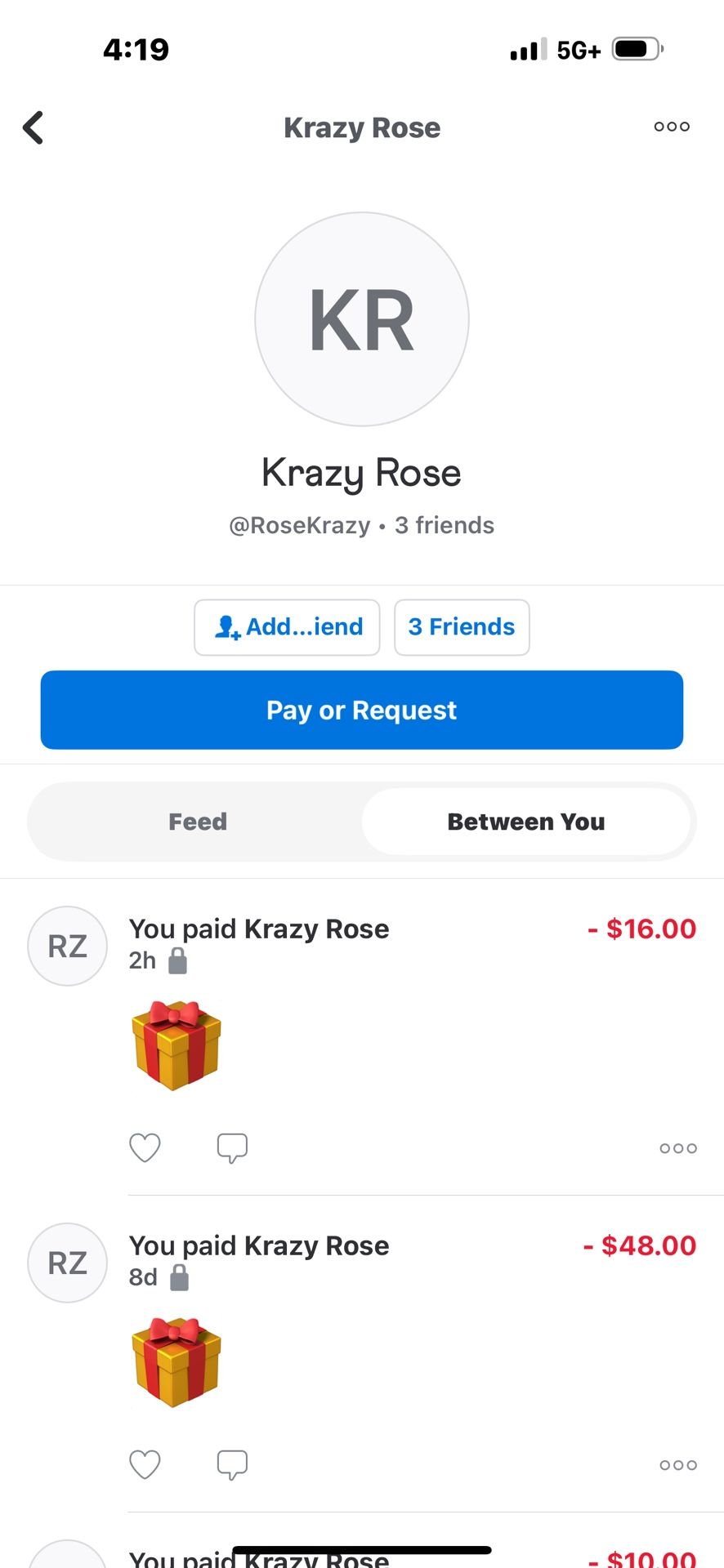Viewport: 724px width, 1568px height.
Task: Comment on the $48.00 payment
Action: pos(232,1464)
